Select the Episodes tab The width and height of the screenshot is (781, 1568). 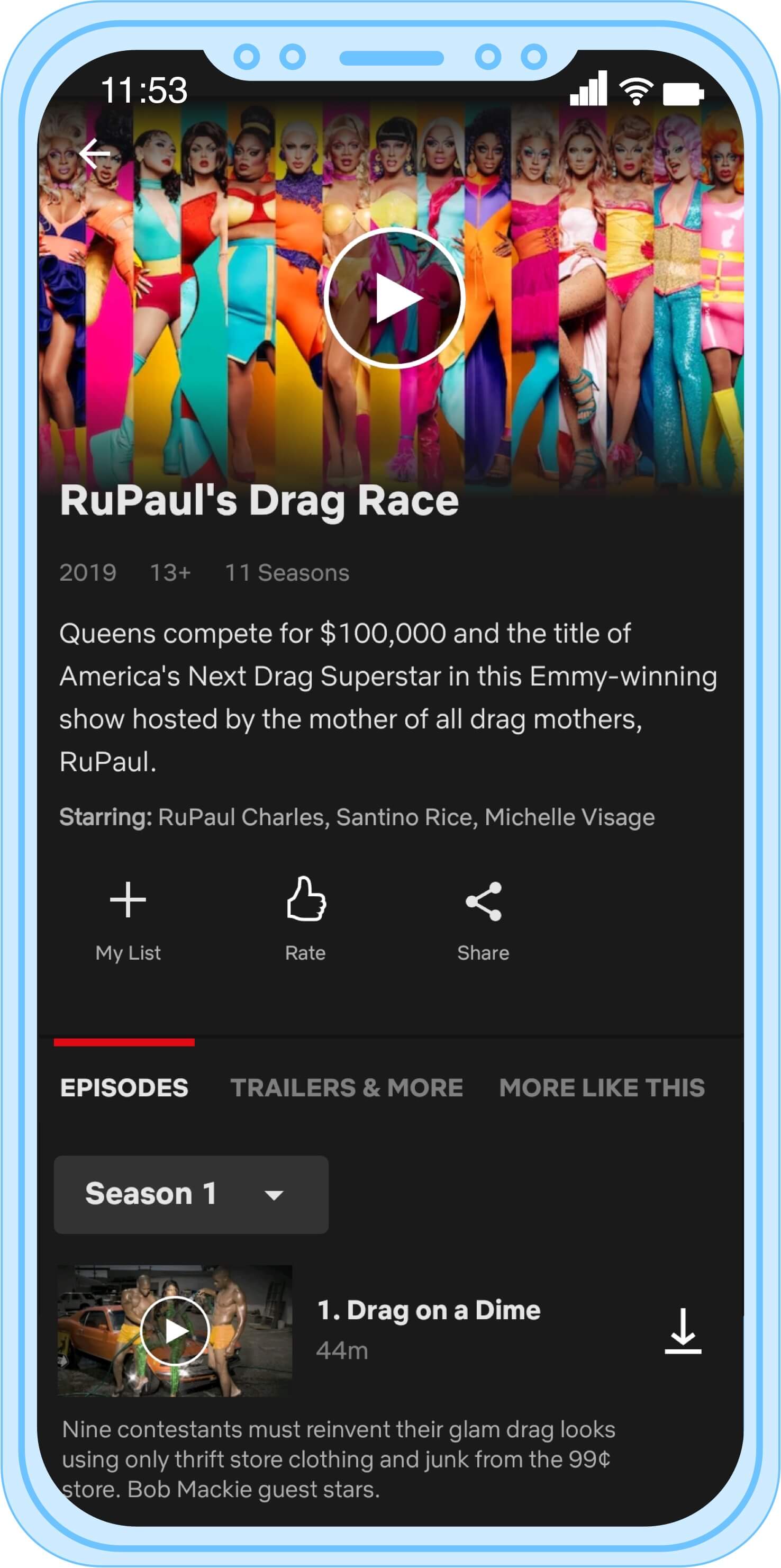(x=124, y=1088)
